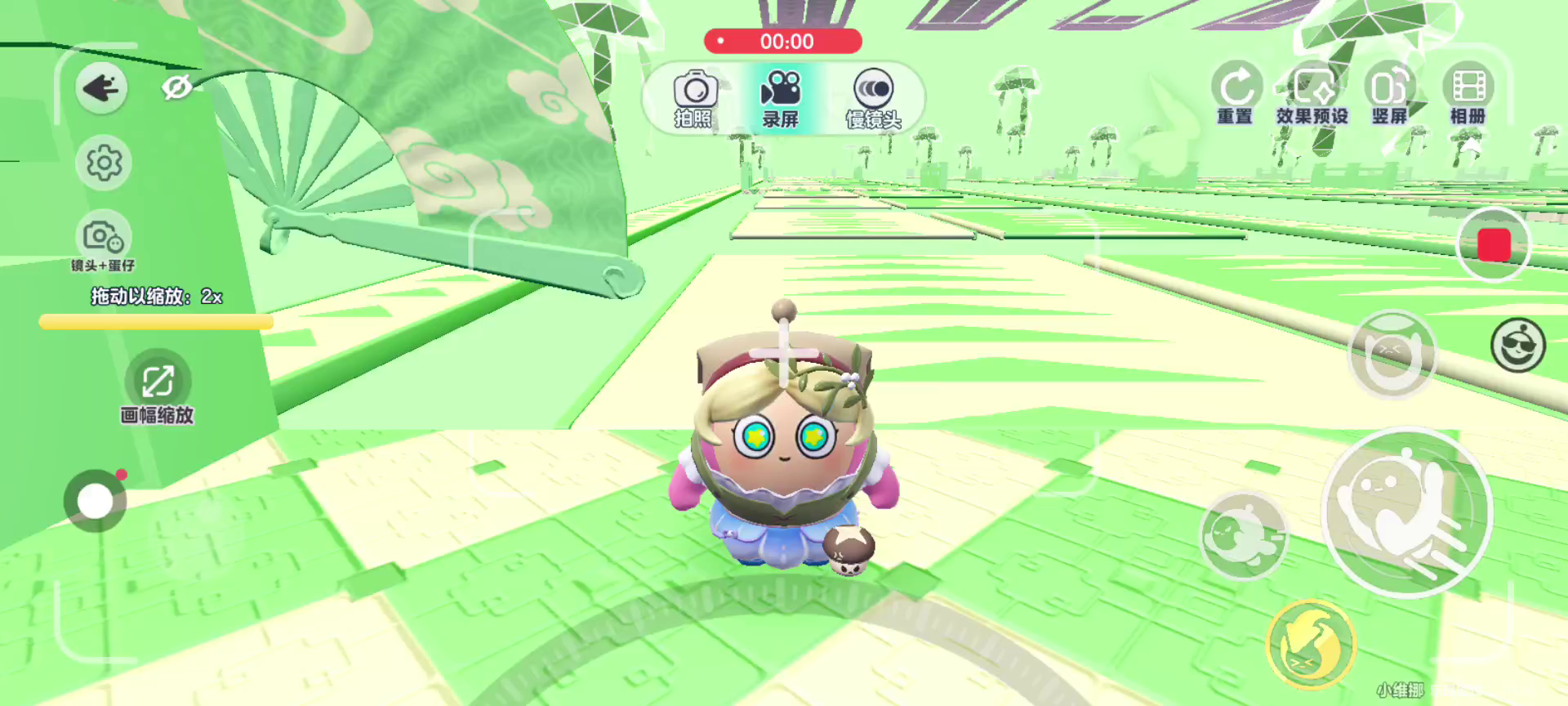Tap 重置 to reset the camera
Image resolution: width=1568 pixels, height=706 pixels.
click(1236, 92)
